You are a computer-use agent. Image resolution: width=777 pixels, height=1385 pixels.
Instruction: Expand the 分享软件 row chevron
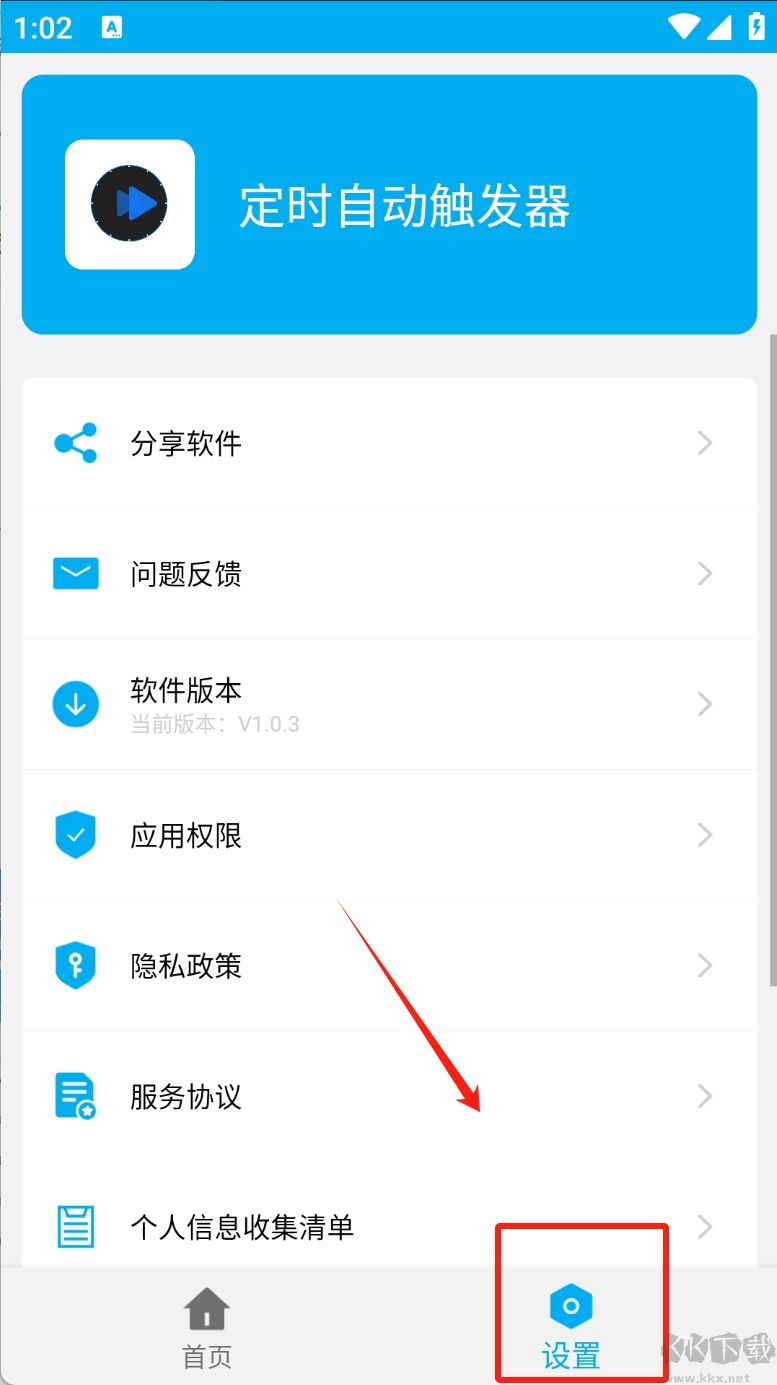tap(705, 443)
